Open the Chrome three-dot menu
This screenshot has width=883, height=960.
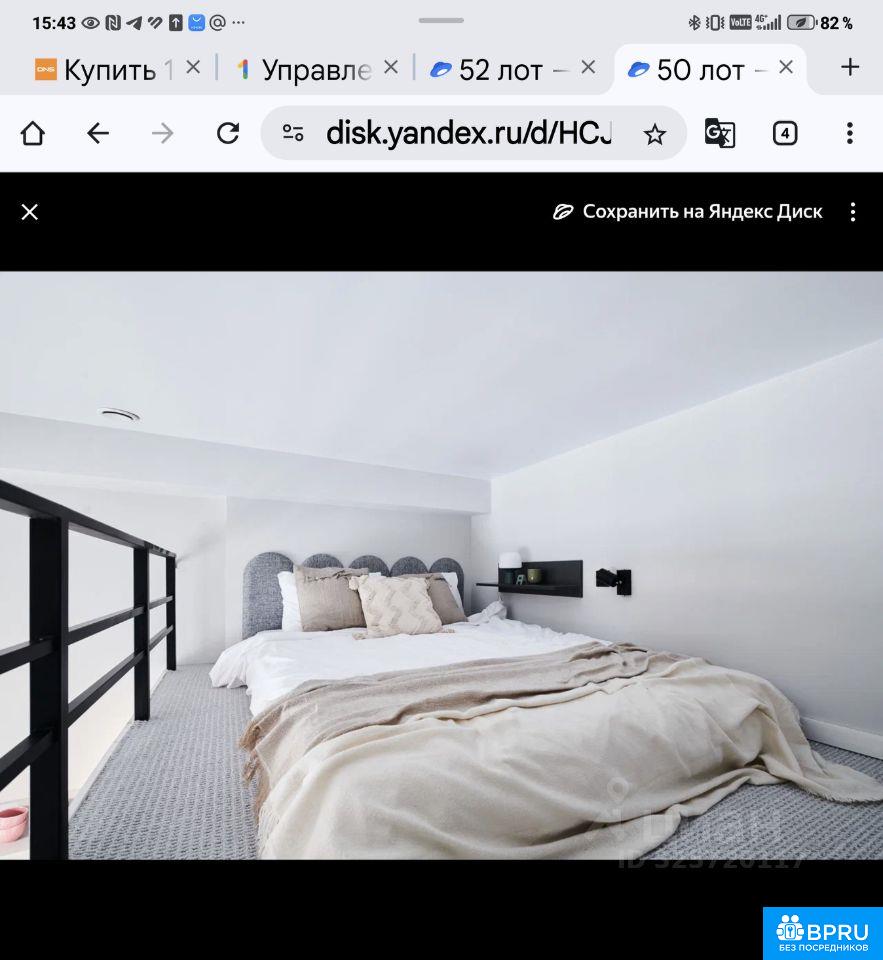(x=849, y=133)
